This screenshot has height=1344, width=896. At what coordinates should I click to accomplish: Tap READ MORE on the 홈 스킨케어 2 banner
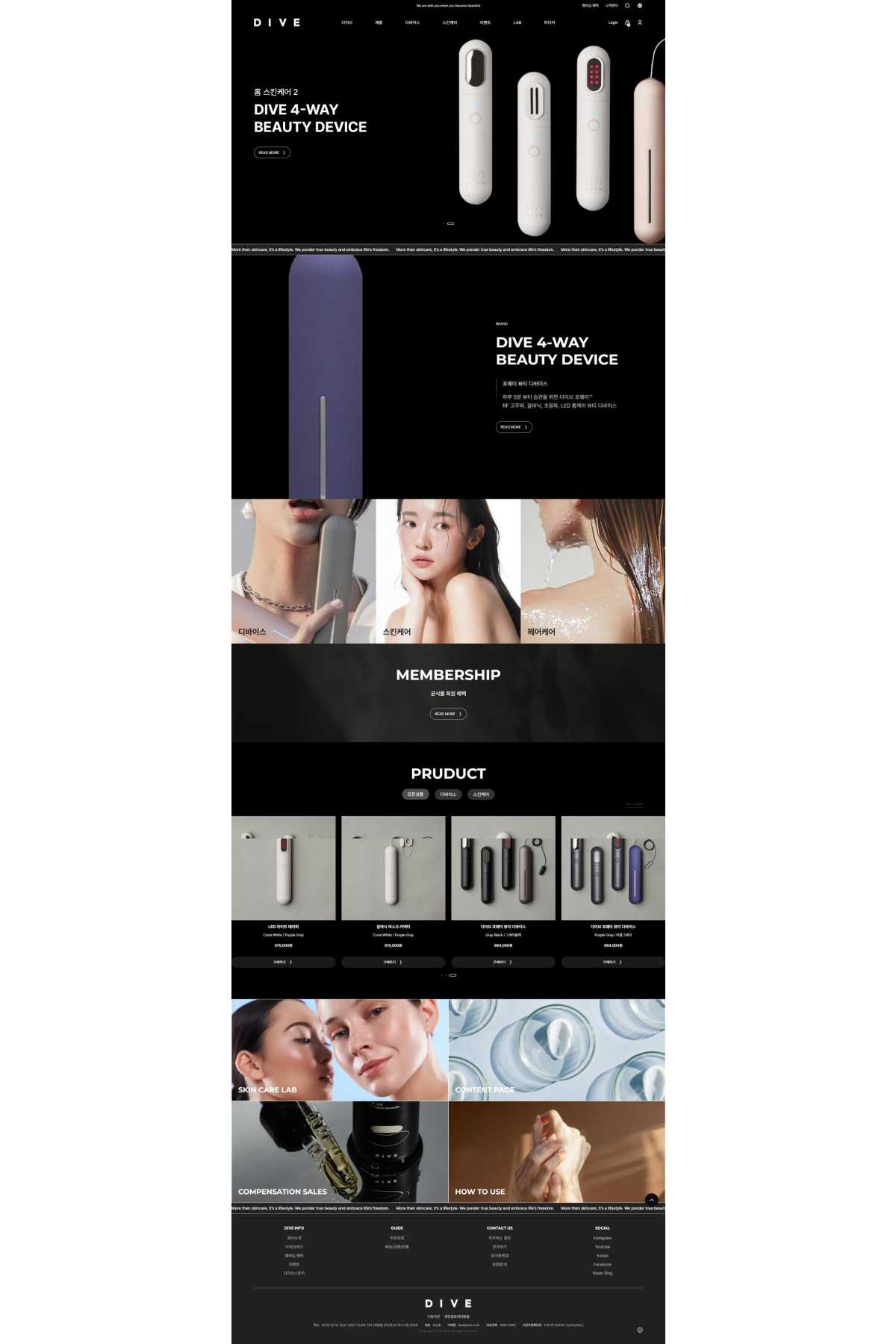pos(272,152)
